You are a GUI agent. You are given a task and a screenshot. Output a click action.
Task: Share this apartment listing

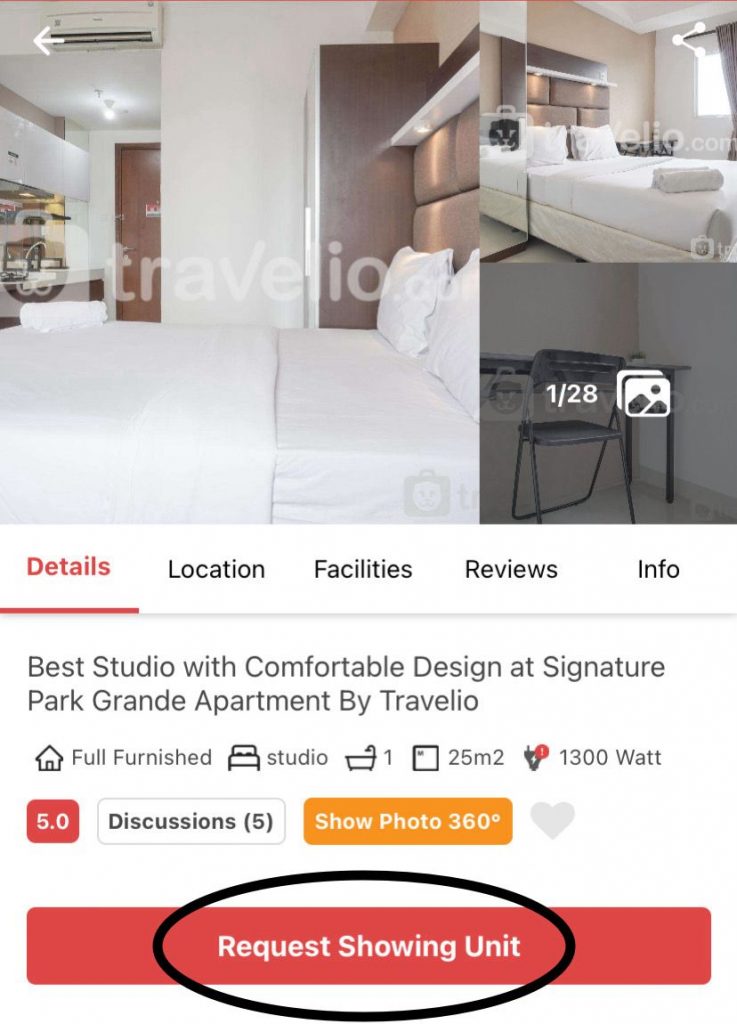tap(689, 41)
